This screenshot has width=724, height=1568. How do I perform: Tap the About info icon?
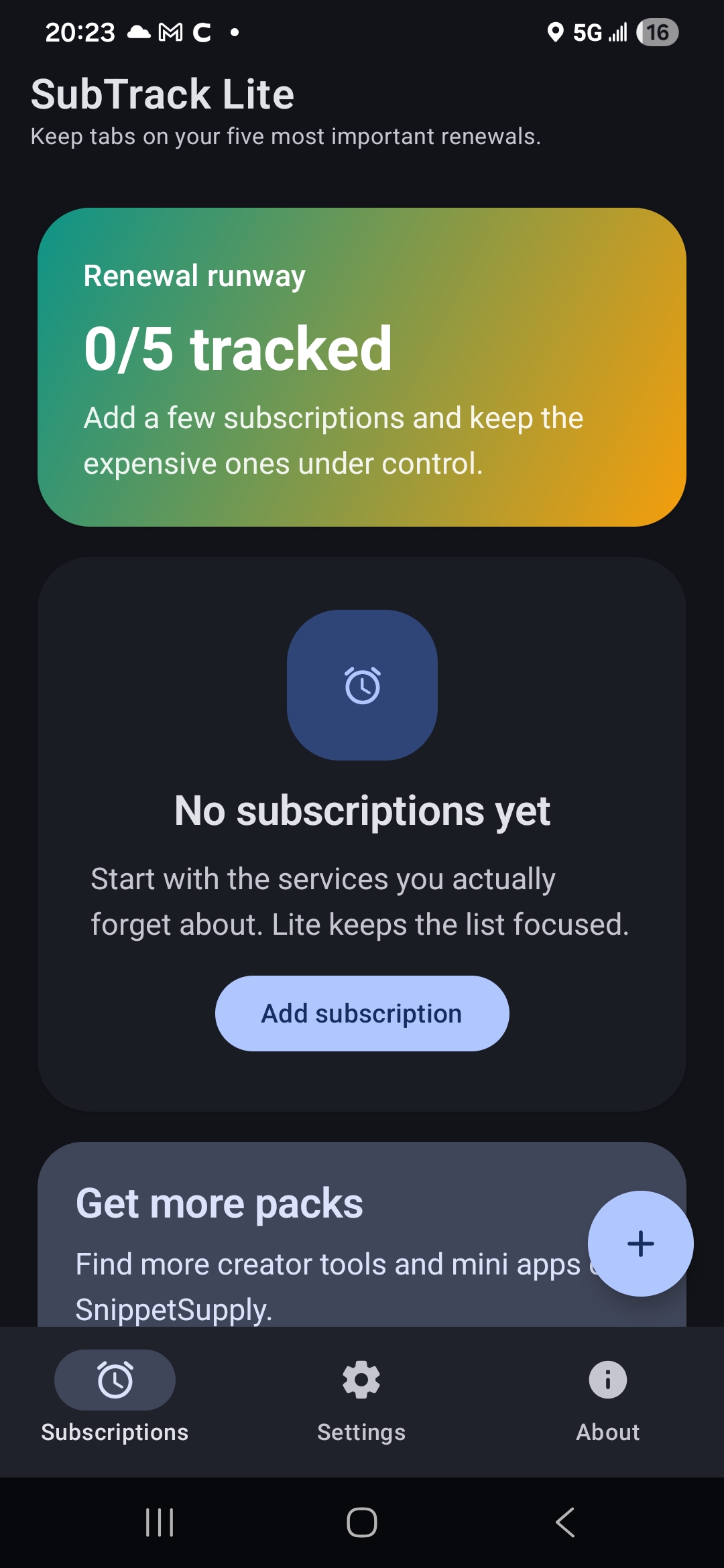click(x=607, y=1379)
